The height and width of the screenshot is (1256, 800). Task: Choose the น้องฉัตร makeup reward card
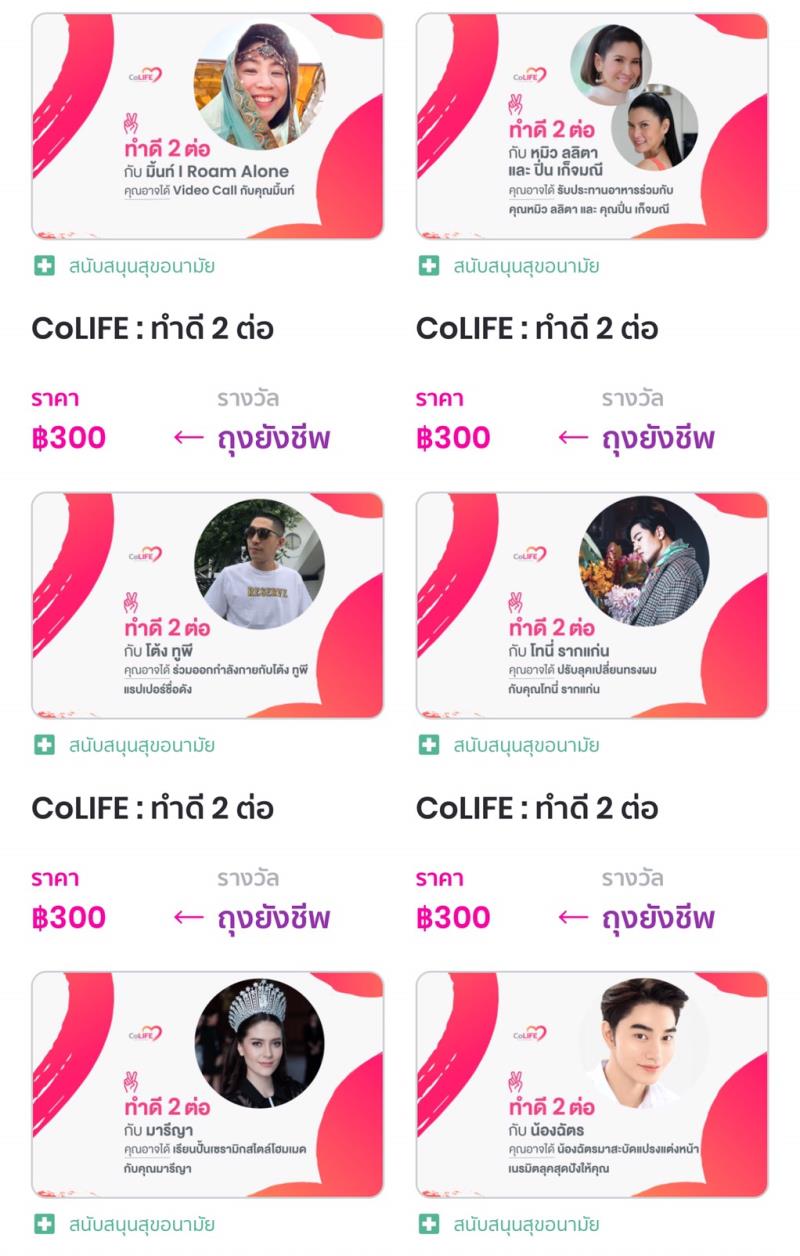click(592, 1084)
